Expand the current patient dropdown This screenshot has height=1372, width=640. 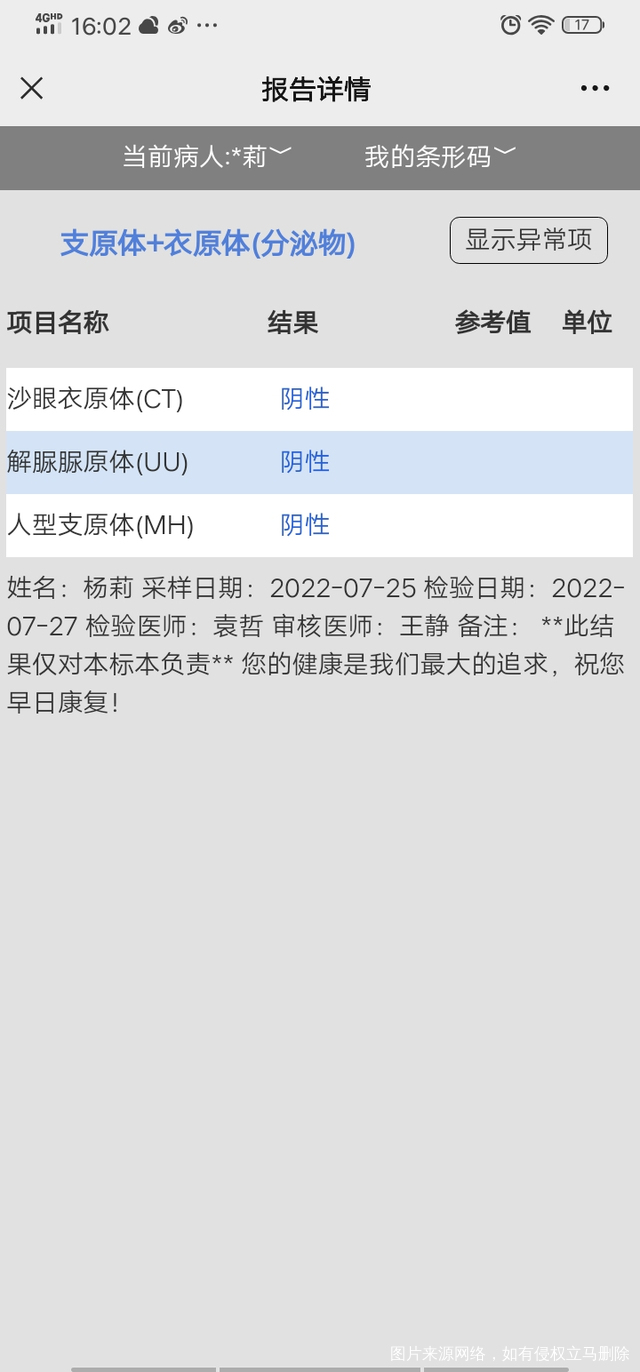click(x=207, y=156)
